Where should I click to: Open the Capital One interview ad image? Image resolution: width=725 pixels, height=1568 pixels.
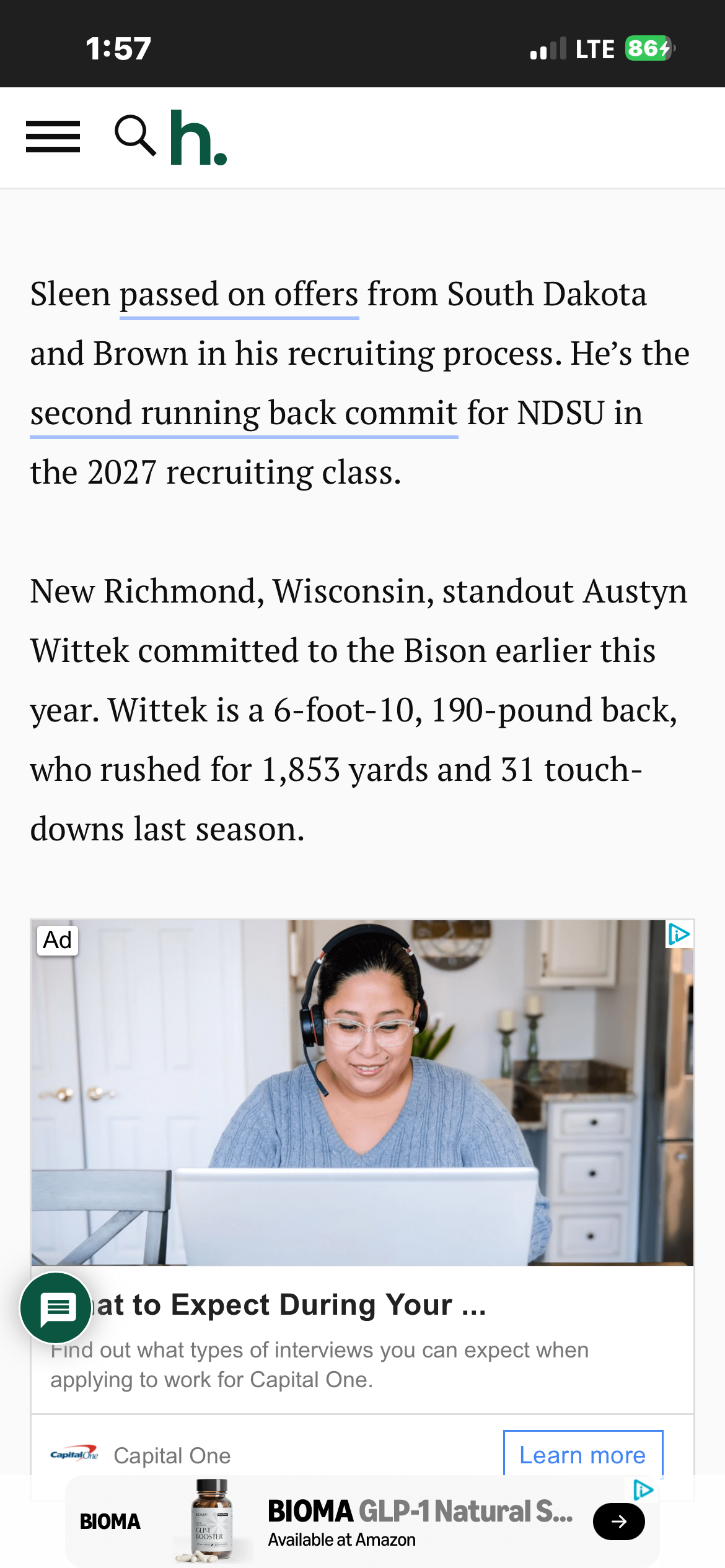pyautogui.click(x=362, y=1092)
